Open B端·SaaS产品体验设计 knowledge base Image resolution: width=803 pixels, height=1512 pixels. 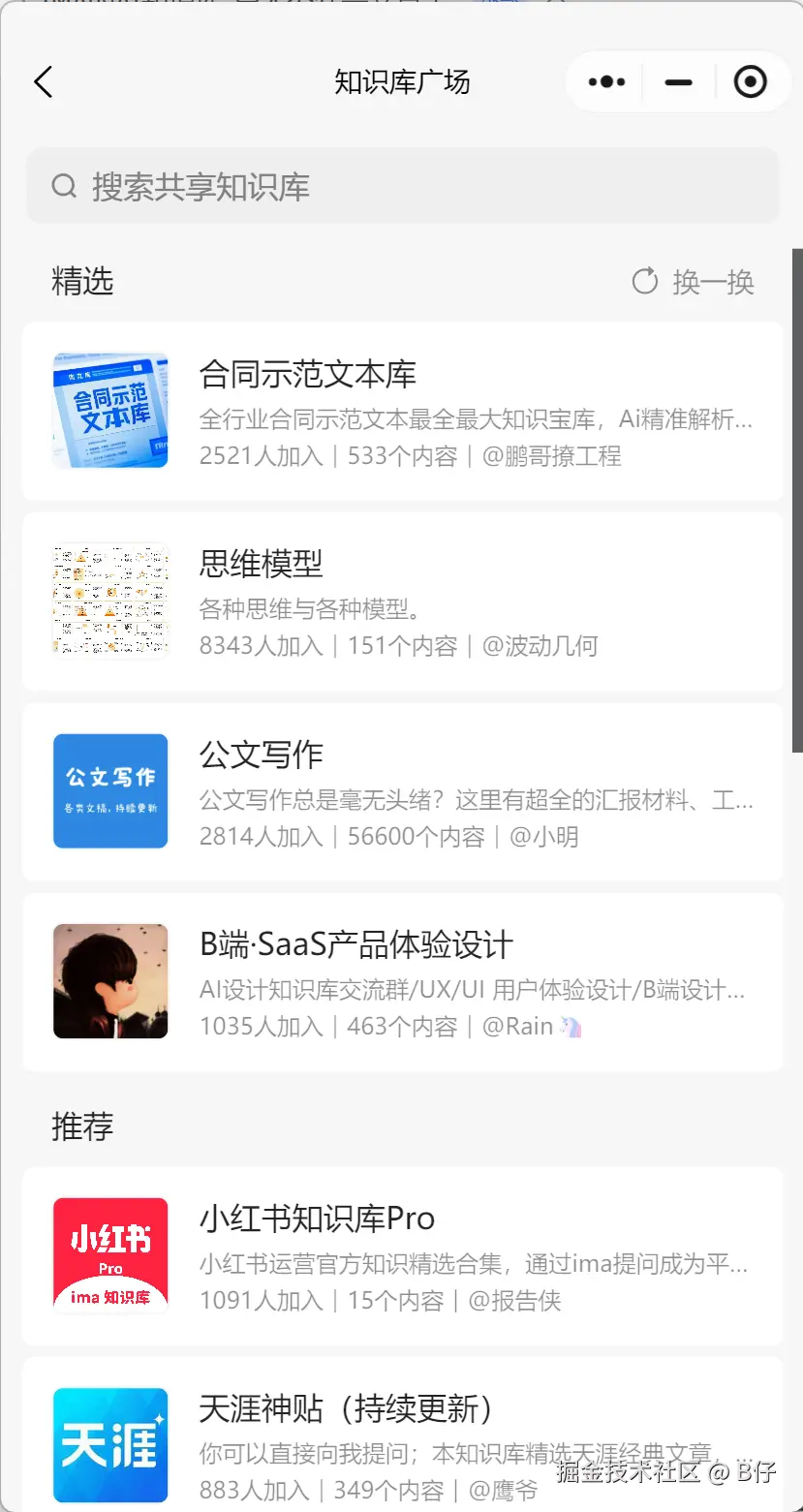pyautogui.click(x=402, y=982)
